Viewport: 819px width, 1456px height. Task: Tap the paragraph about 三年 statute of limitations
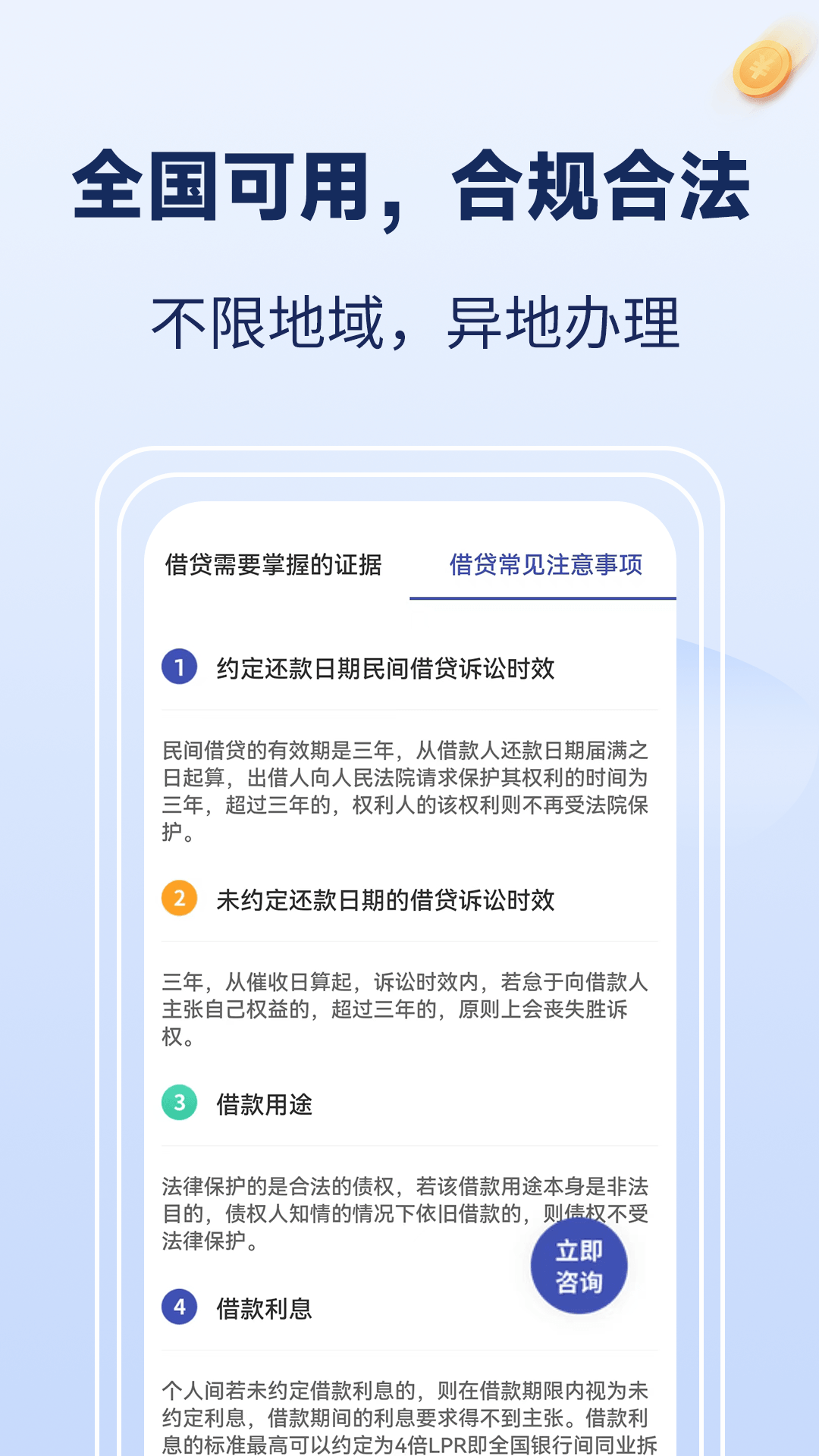pos(409,1001)
